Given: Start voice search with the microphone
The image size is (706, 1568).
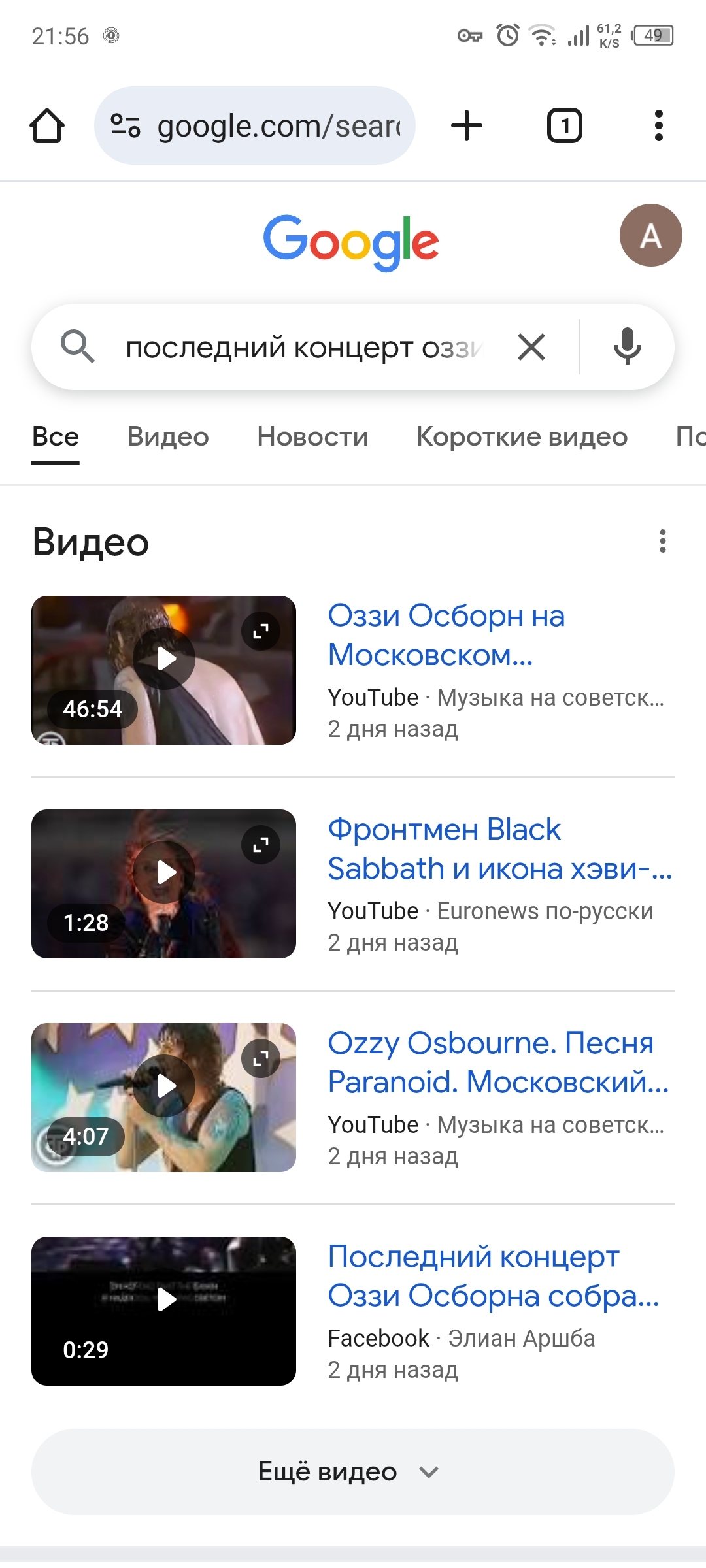Looking at the screenshot, I should point(627,347).
